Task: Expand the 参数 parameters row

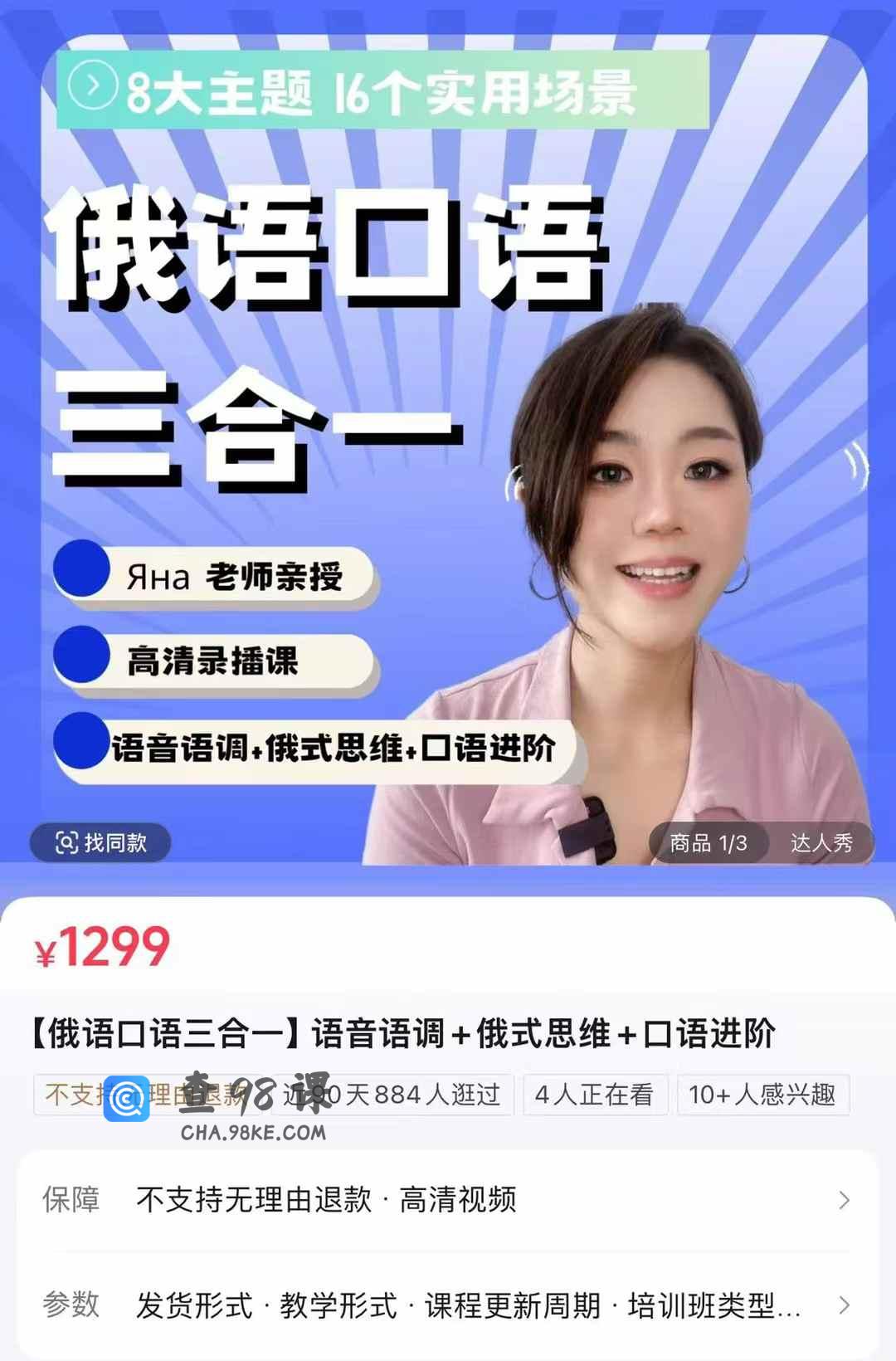Action: [448, 1305]
